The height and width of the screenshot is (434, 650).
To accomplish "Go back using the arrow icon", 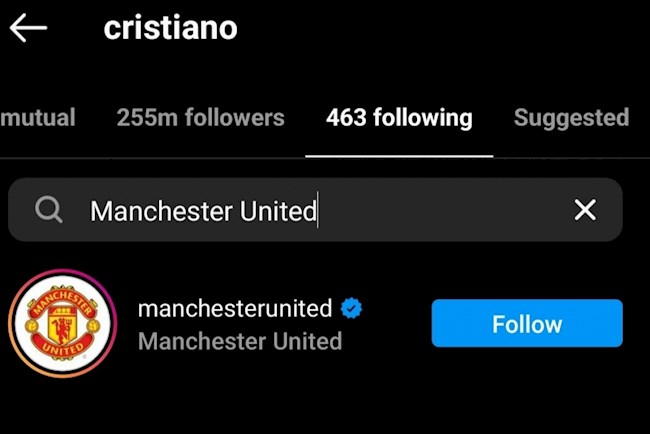I will [28, 28].
